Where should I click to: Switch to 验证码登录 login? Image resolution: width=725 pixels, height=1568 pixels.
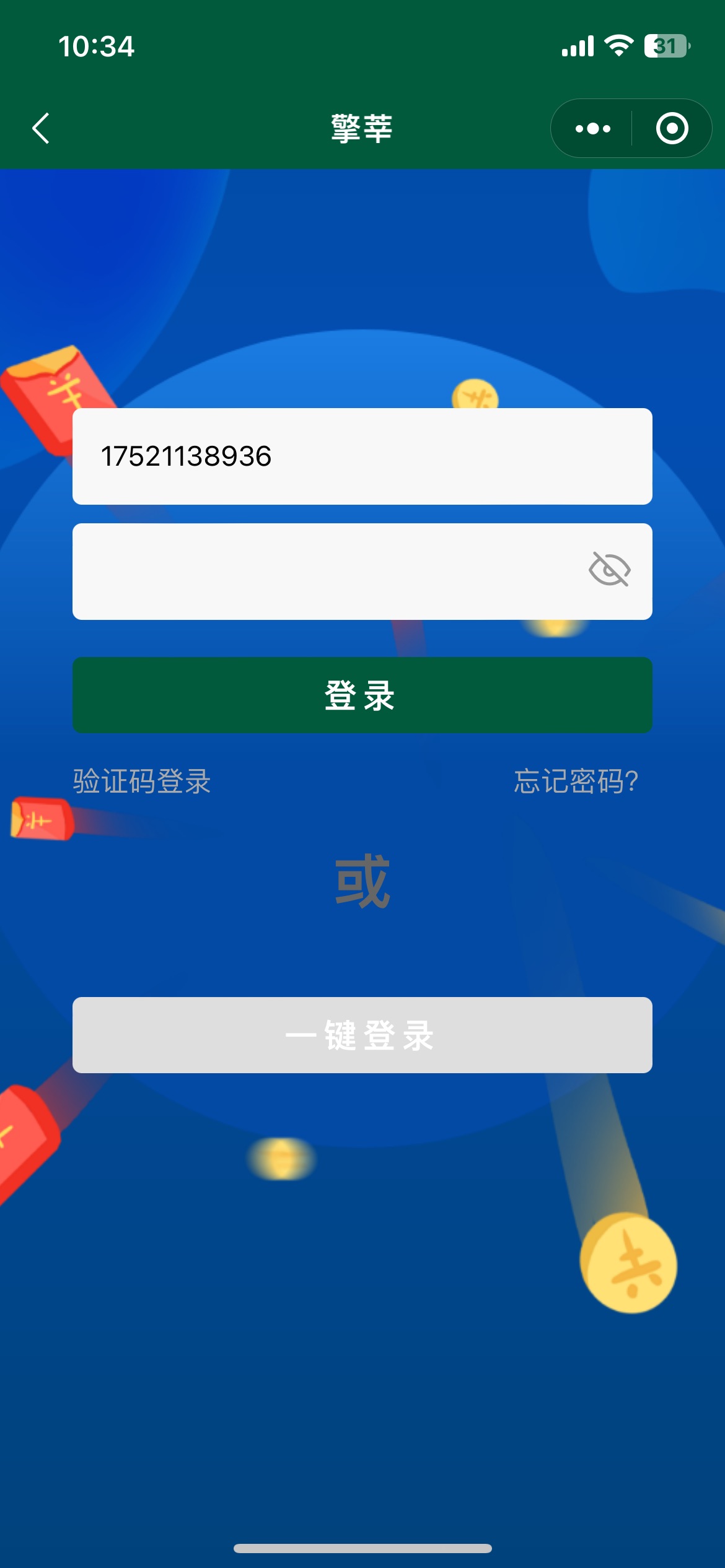[142, 781]
